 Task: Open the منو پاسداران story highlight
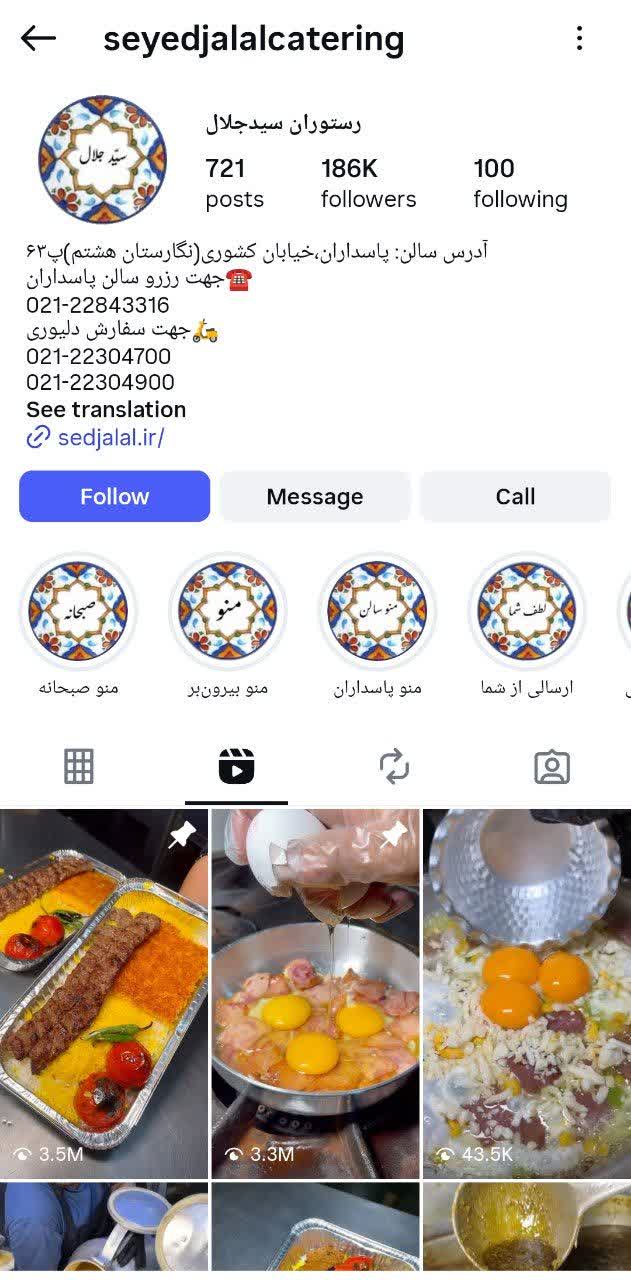[377, 611]
